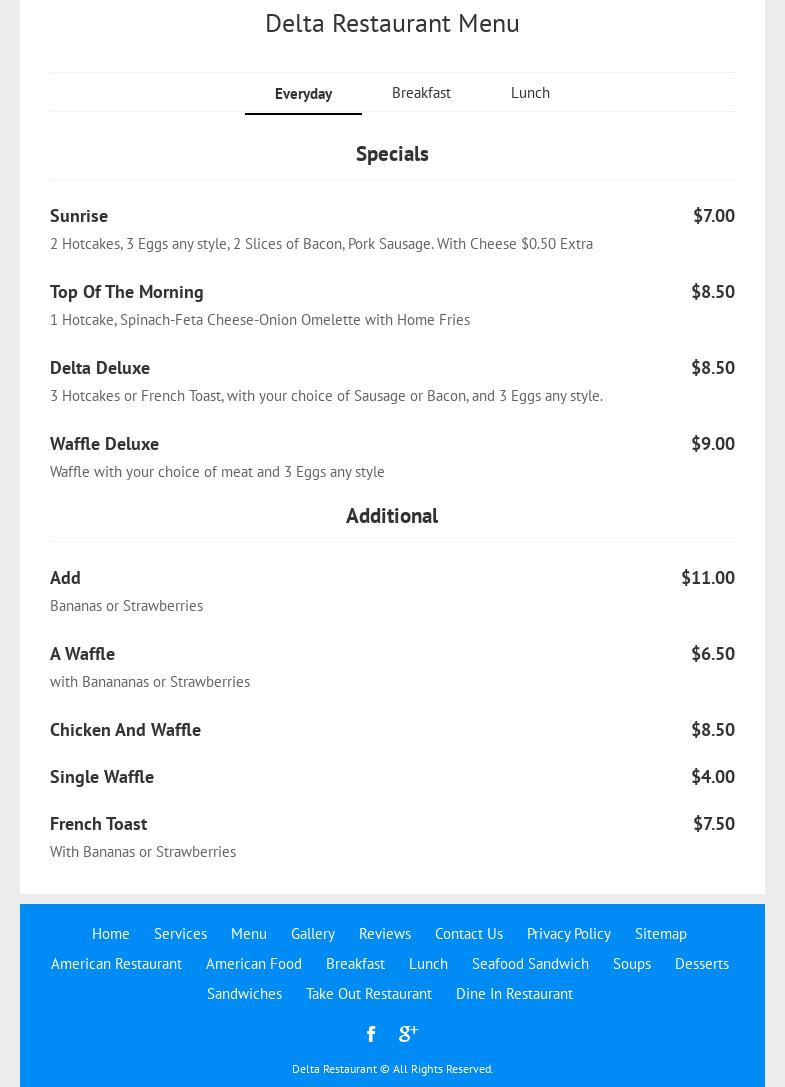Open the Desserts link
The width and height of the screenshot is (785, 1087).
pos(701,963)
